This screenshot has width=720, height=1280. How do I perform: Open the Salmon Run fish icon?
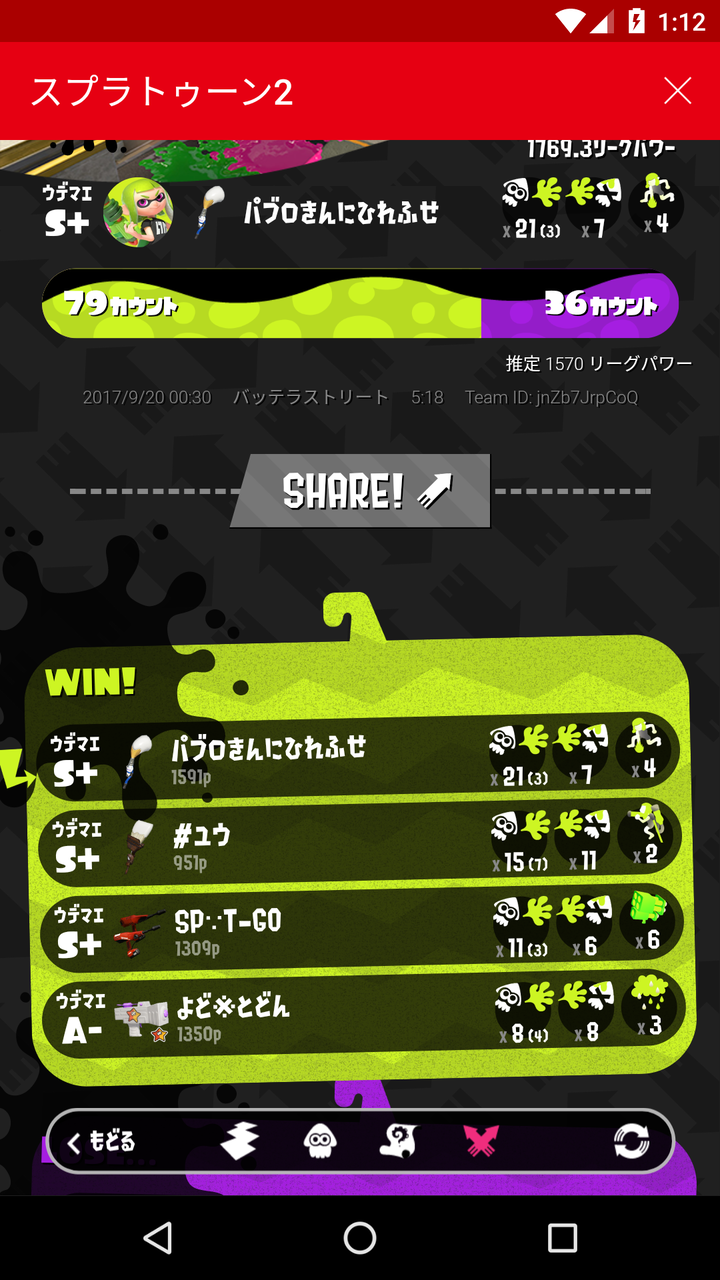click(x=398, y=1141)
